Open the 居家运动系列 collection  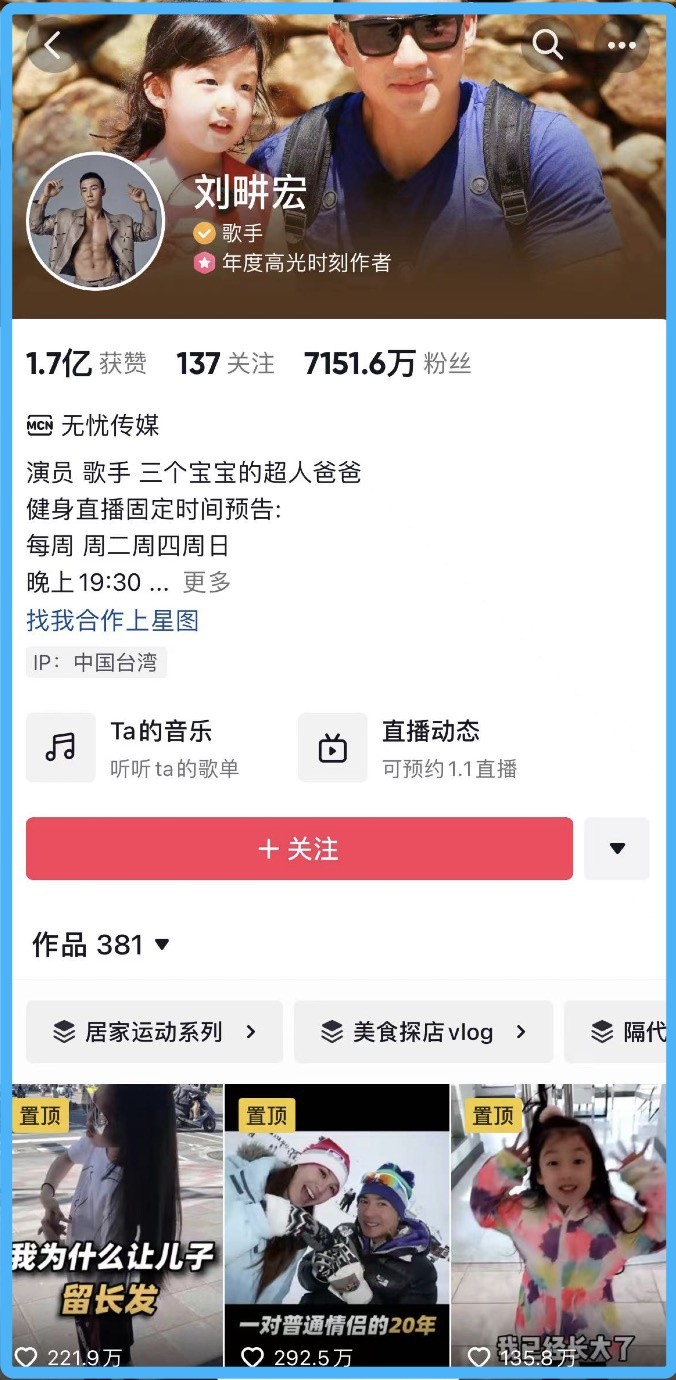coord(154,1031)
